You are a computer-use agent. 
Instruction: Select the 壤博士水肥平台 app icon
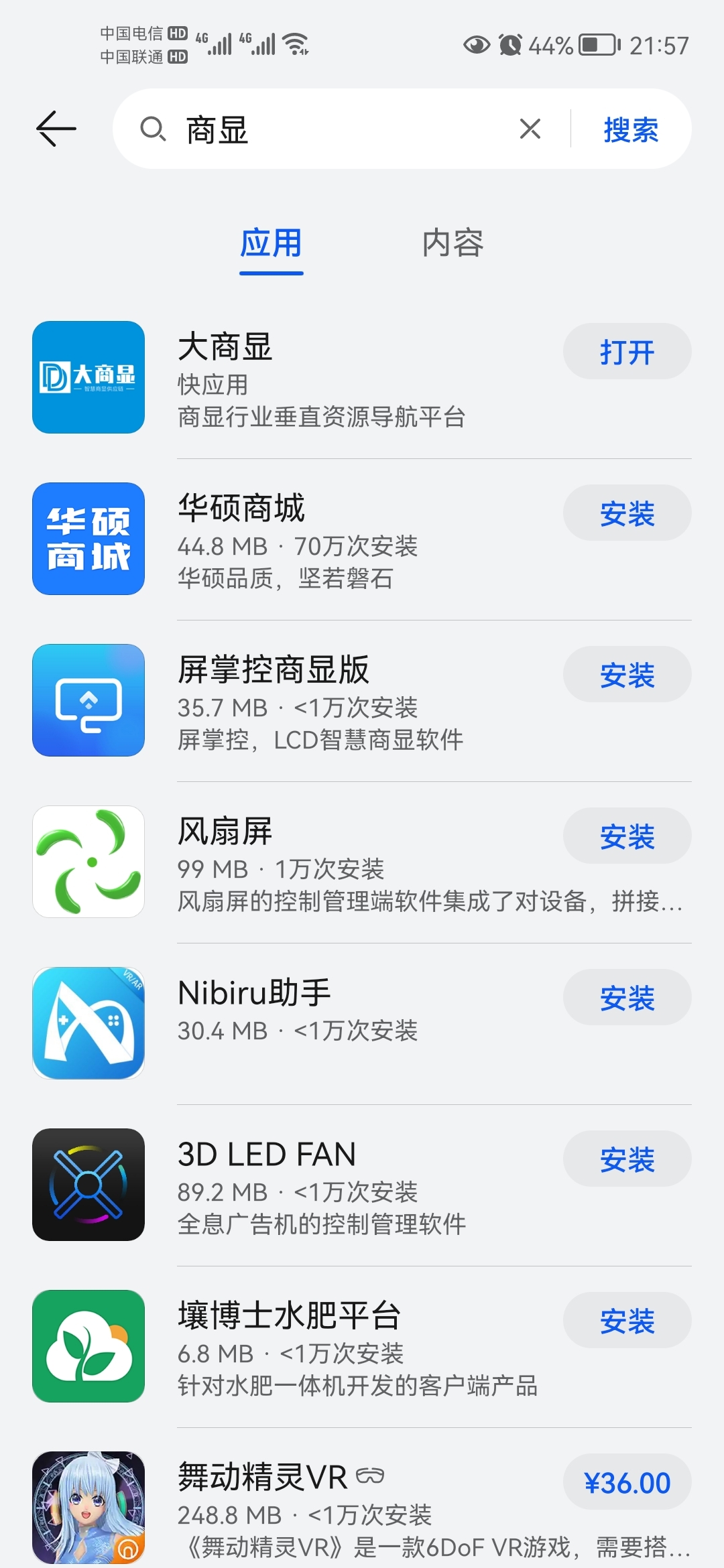pos(88,1347)
